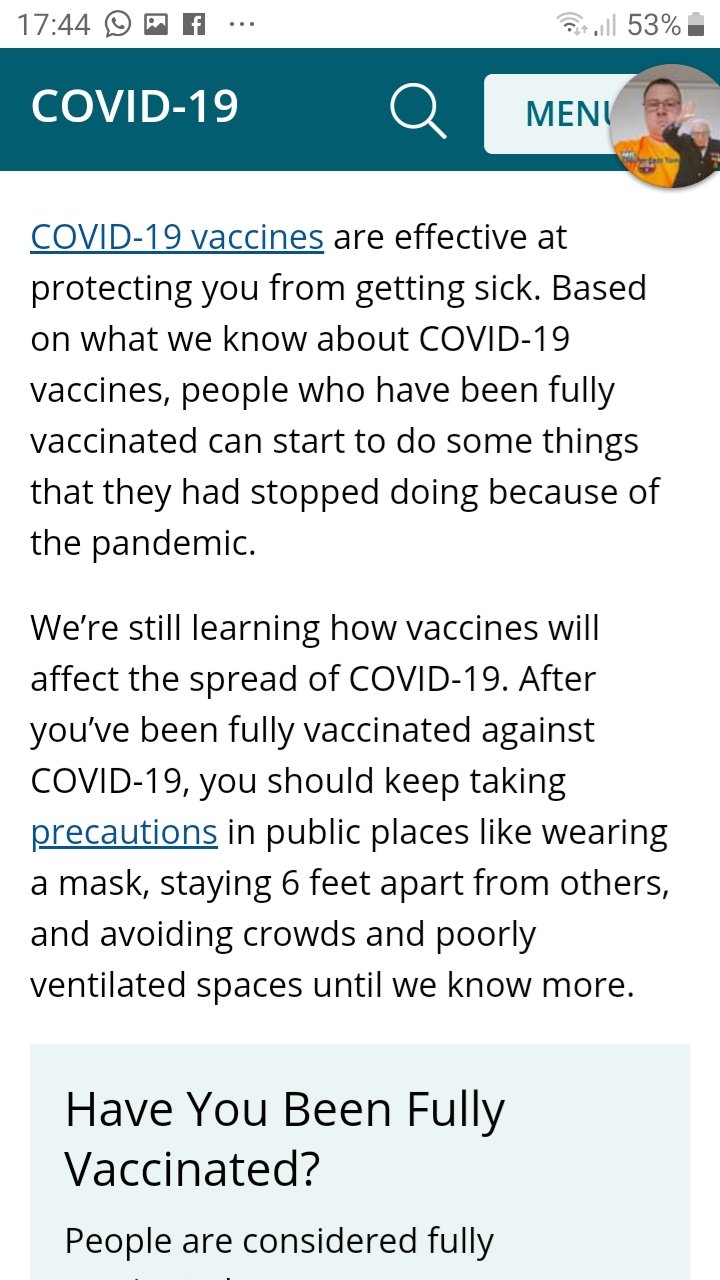Open the search magnifier icon
Viewport: 720px width, 1280px height.
tap(418, 110)
